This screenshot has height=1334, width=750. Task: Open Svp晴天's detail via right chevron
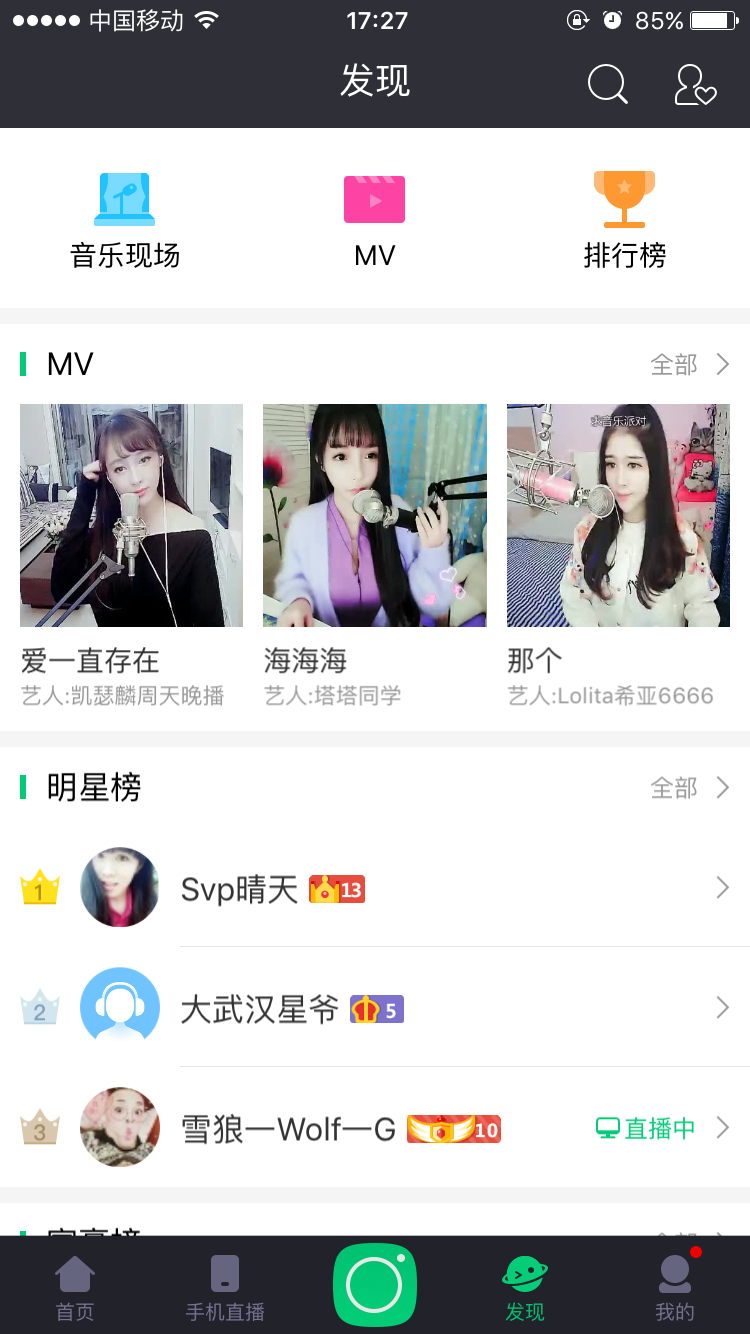click(x=722, y=887)
